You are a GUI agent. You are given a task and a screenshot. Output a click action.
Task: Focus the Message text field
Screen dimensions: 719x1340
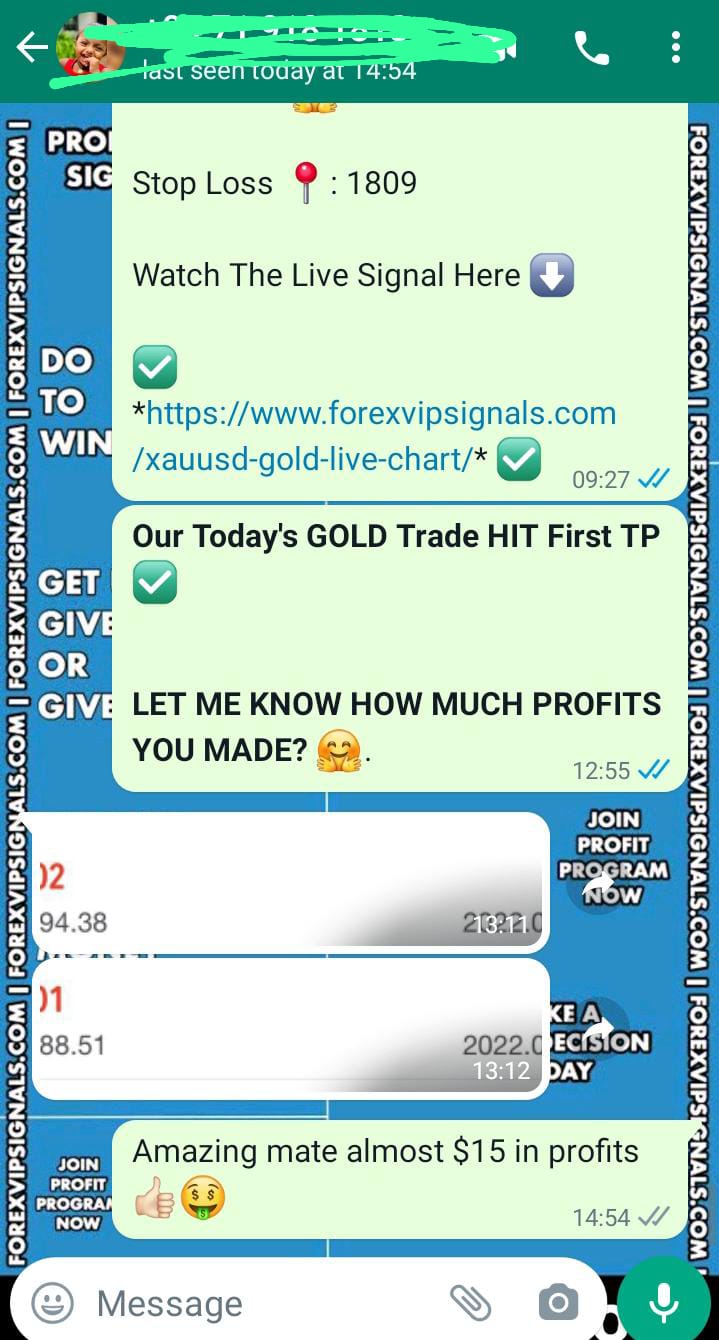click(x=260, y=1303)
